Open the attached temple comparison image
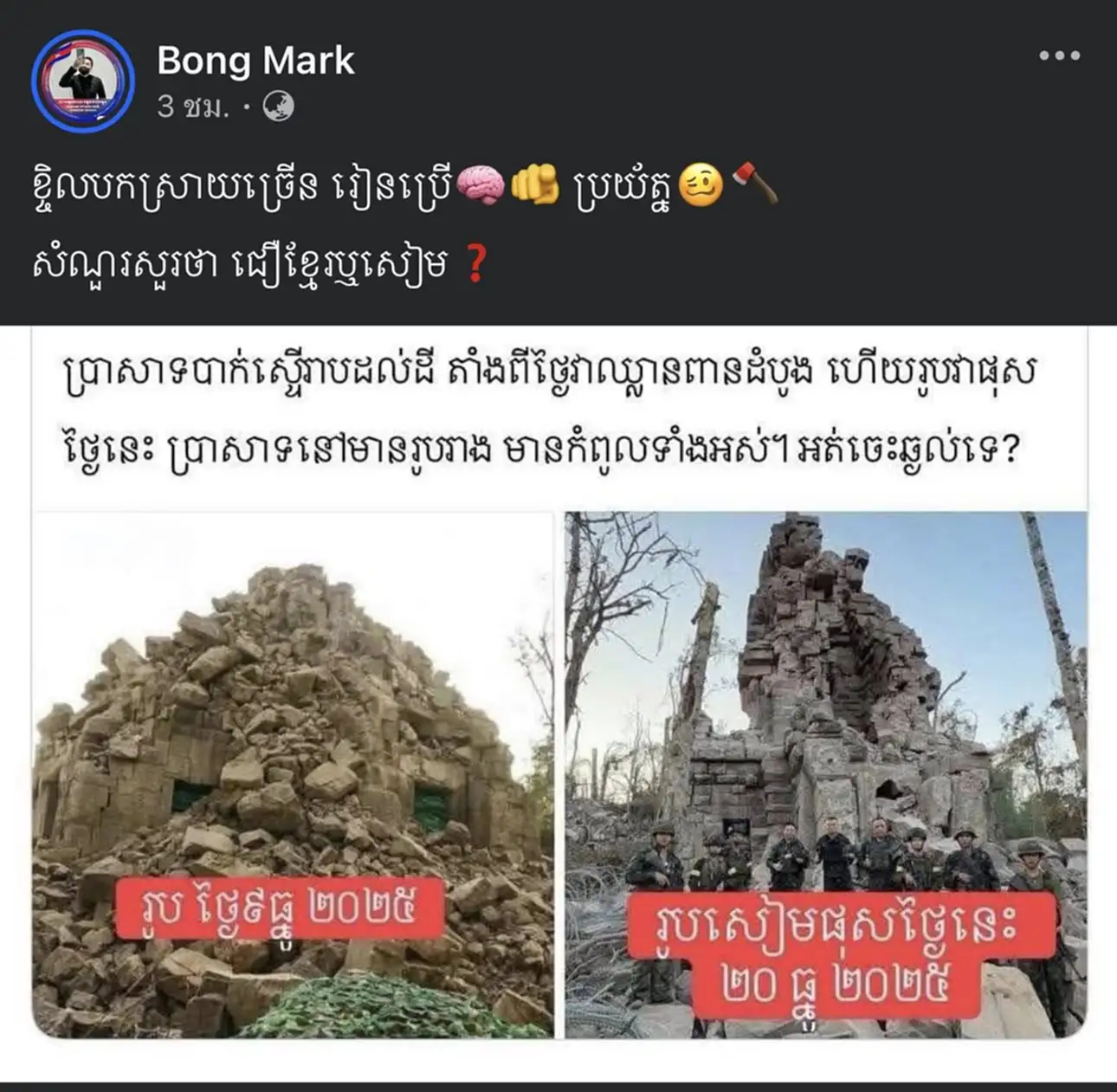The image size is (1117, 1092). (559, 684)
